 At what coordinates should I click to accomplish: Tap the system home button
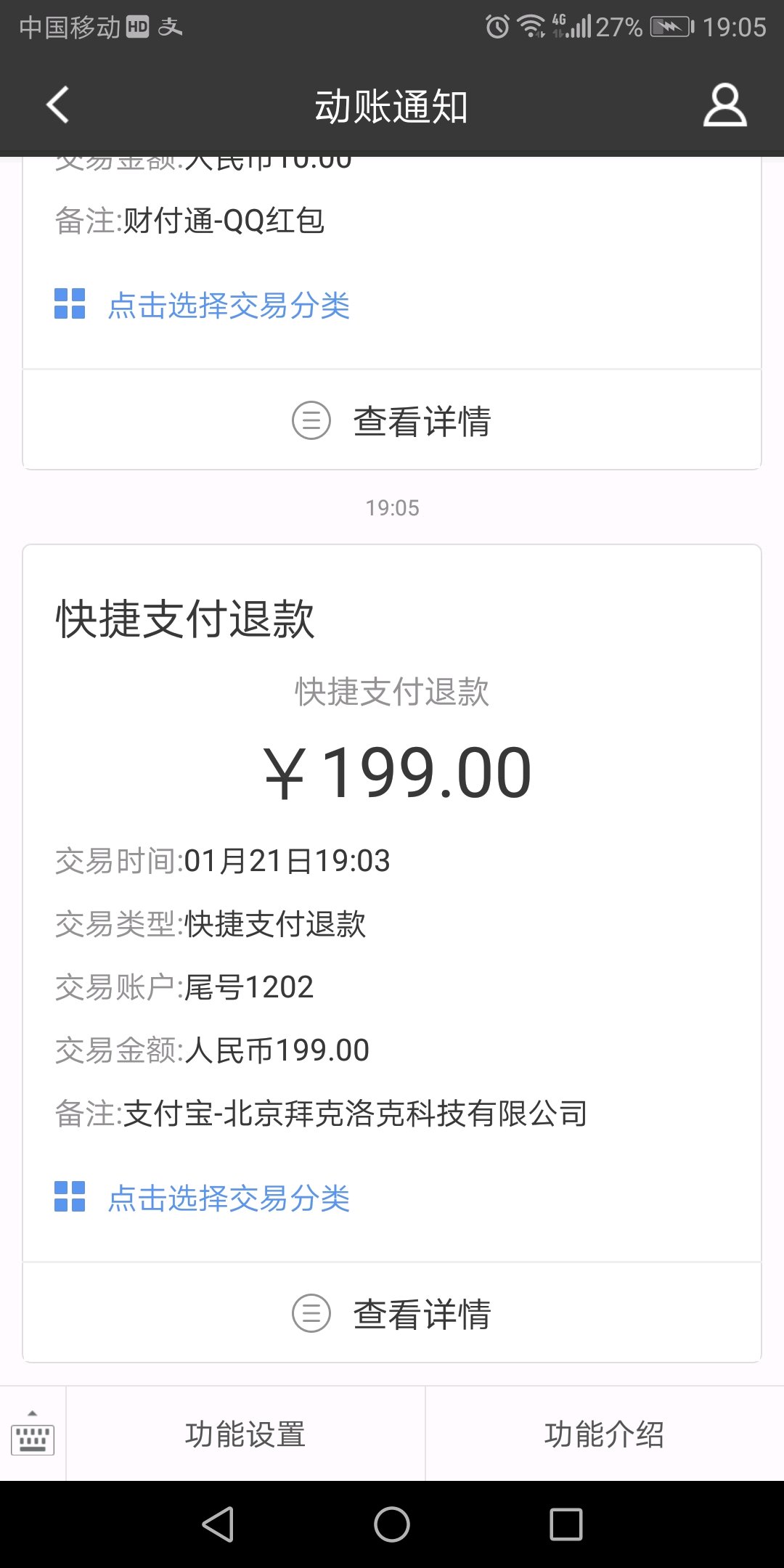click(x=392, y=1524)
